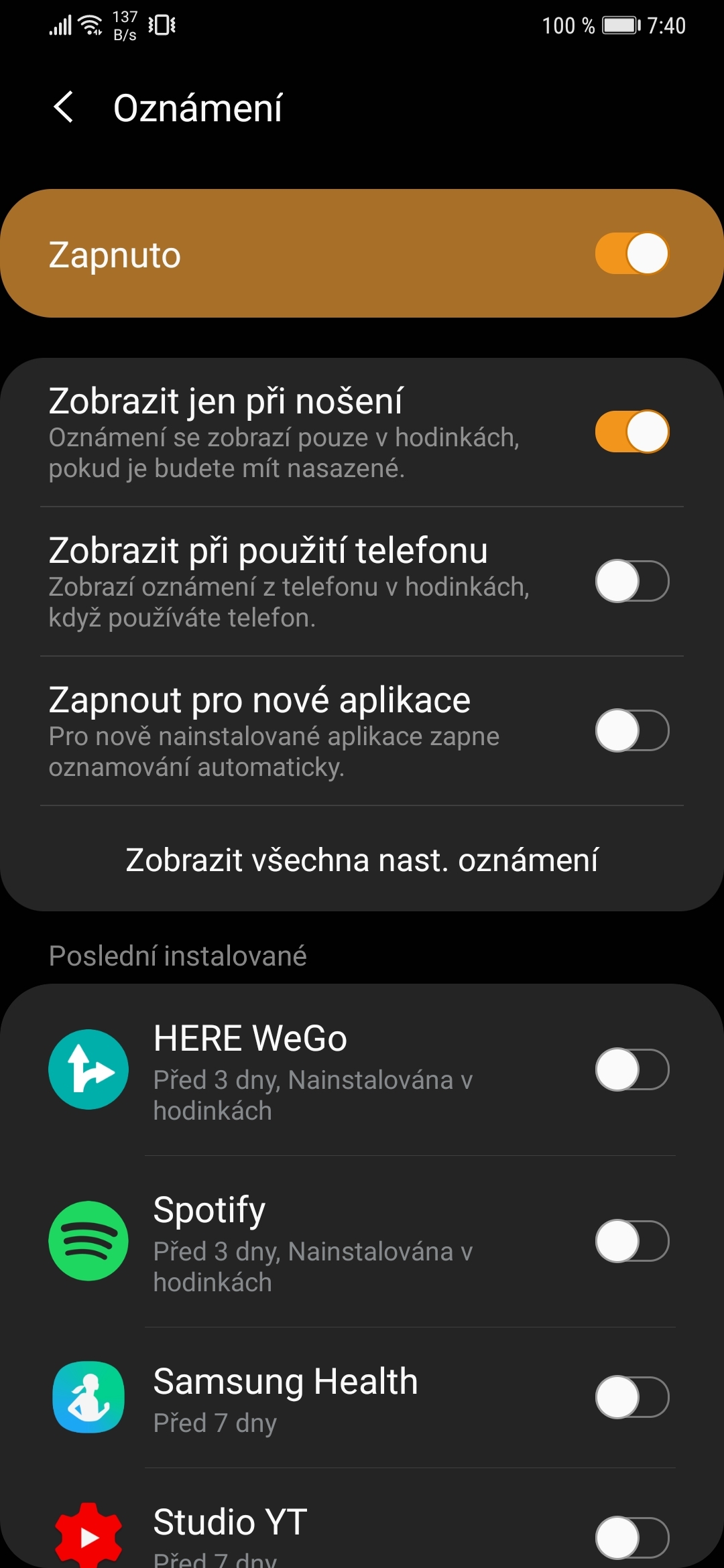The width and height of the screenshot is (724, 1568).
Task: Turn on notifications for Samsung Health
Action: click(631, 1398)
